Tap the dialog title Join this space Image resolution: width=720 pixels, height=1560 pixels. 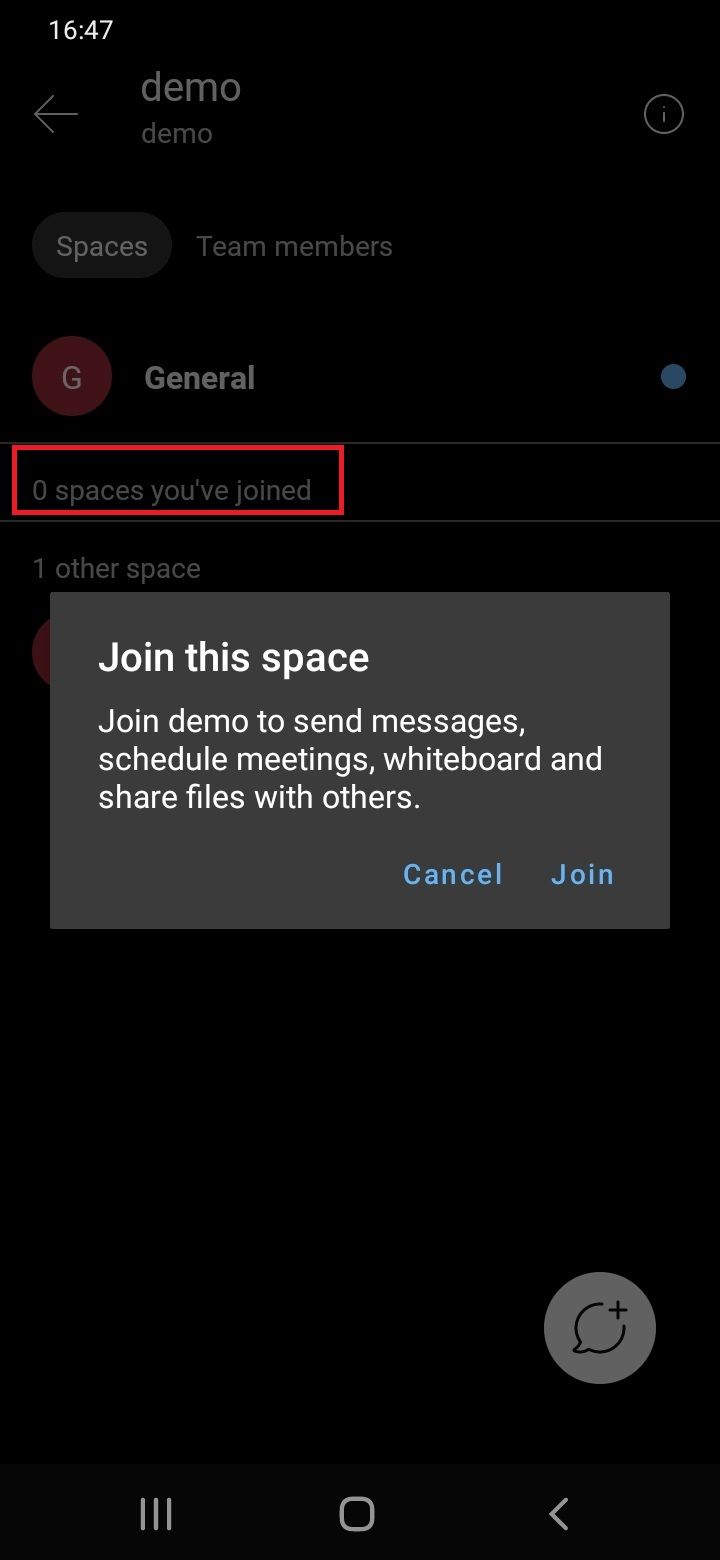click(x=233, y=656)
